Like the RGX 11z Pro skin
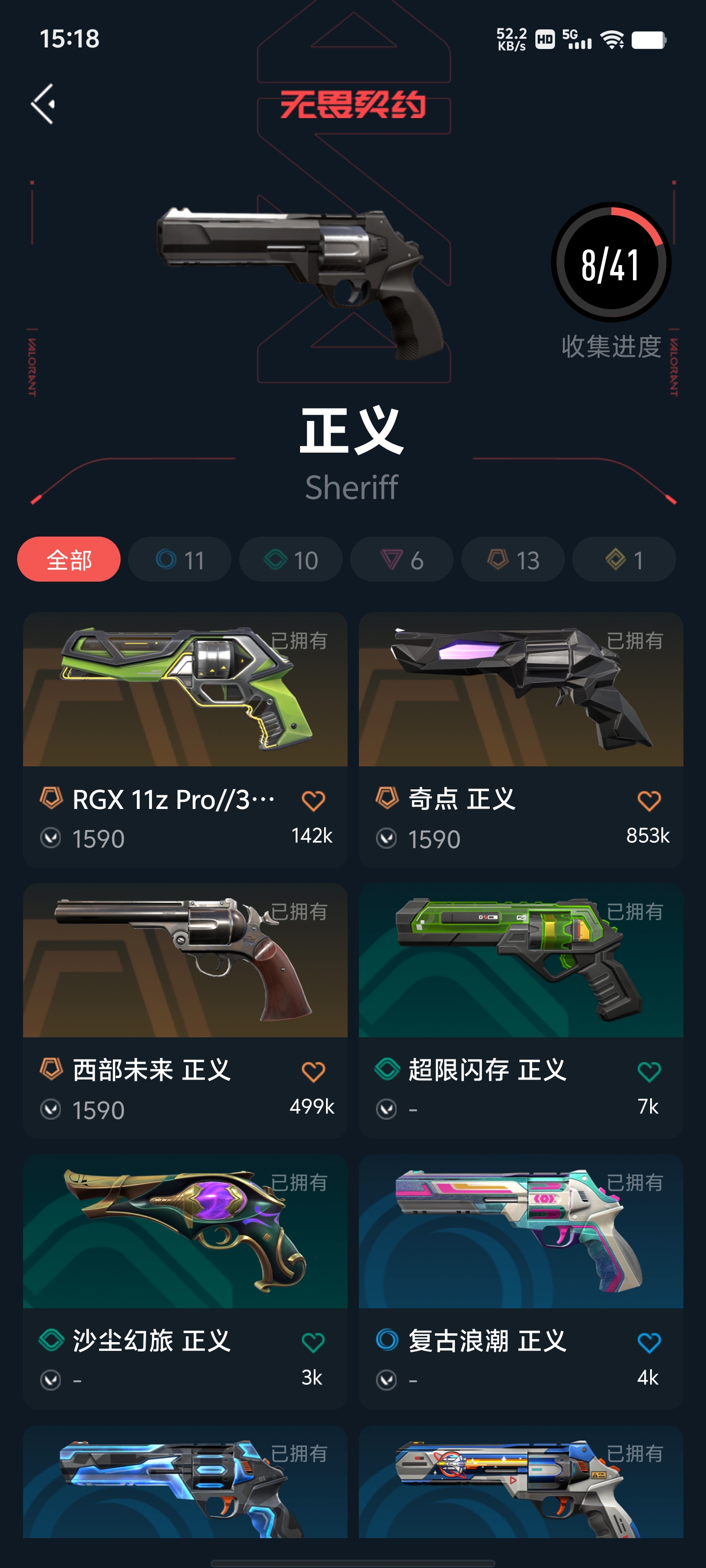706x1568 pixels. coord(313,801)
